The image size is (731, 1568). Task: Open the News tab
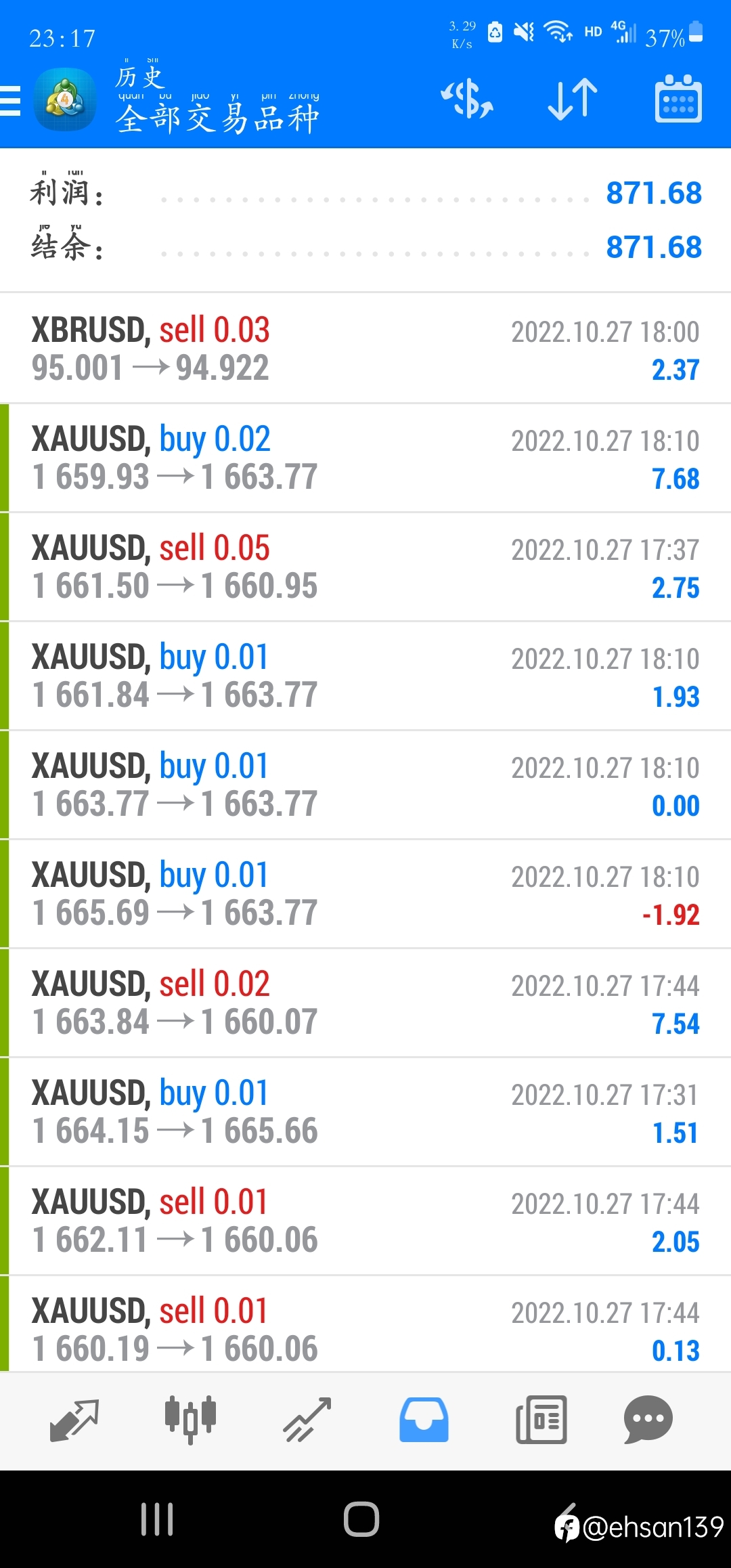[541, 1420]
